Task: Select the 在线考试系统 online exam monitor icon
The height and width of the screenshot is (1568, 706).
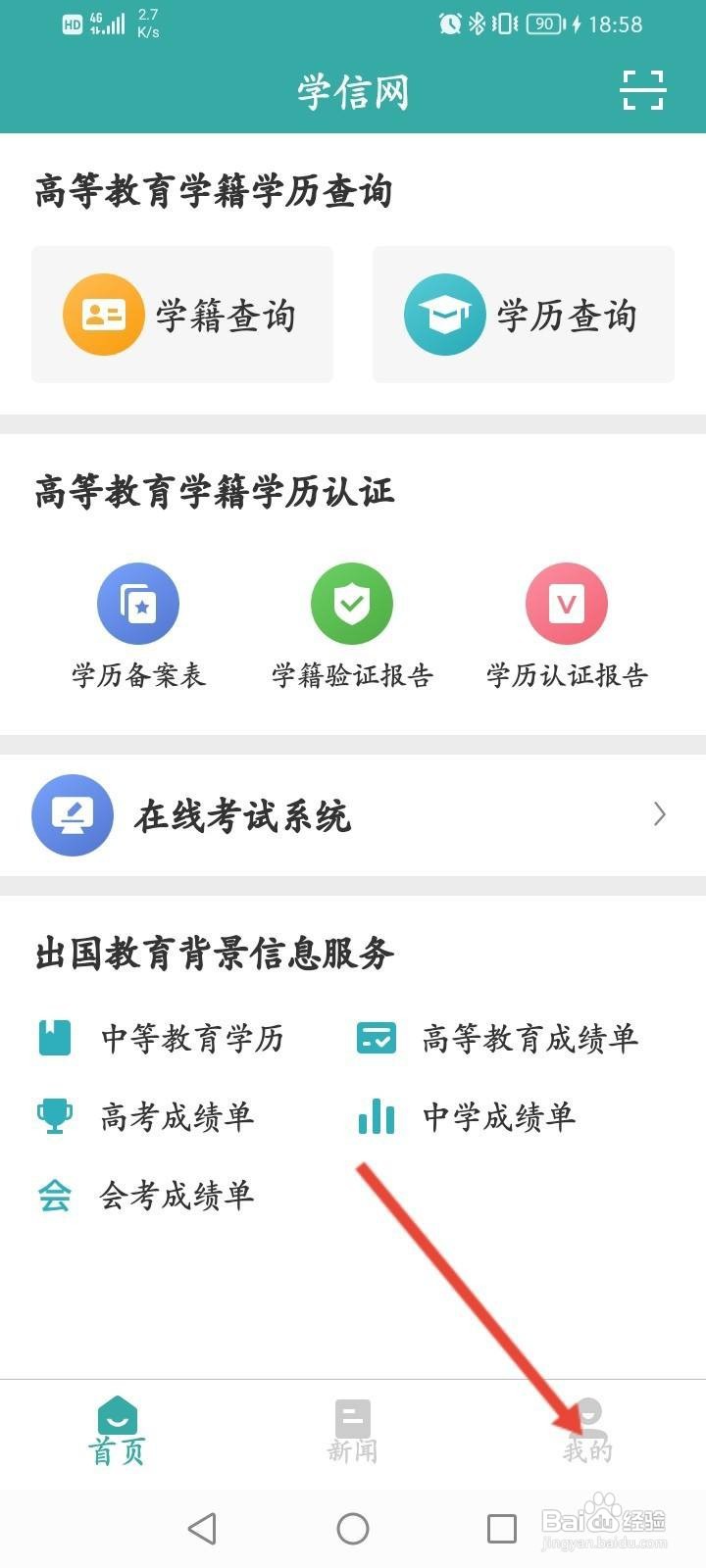Action: (x=73, y=814)
